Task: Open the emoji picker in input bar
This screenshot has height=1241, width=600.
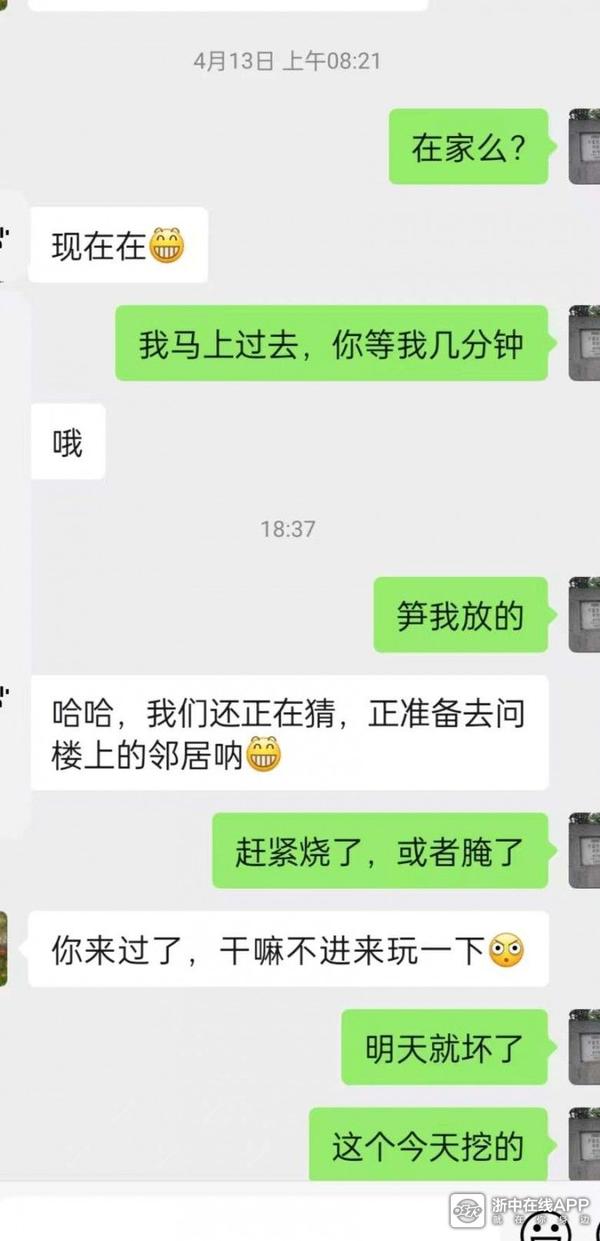Action: [x=545, y=1226]
